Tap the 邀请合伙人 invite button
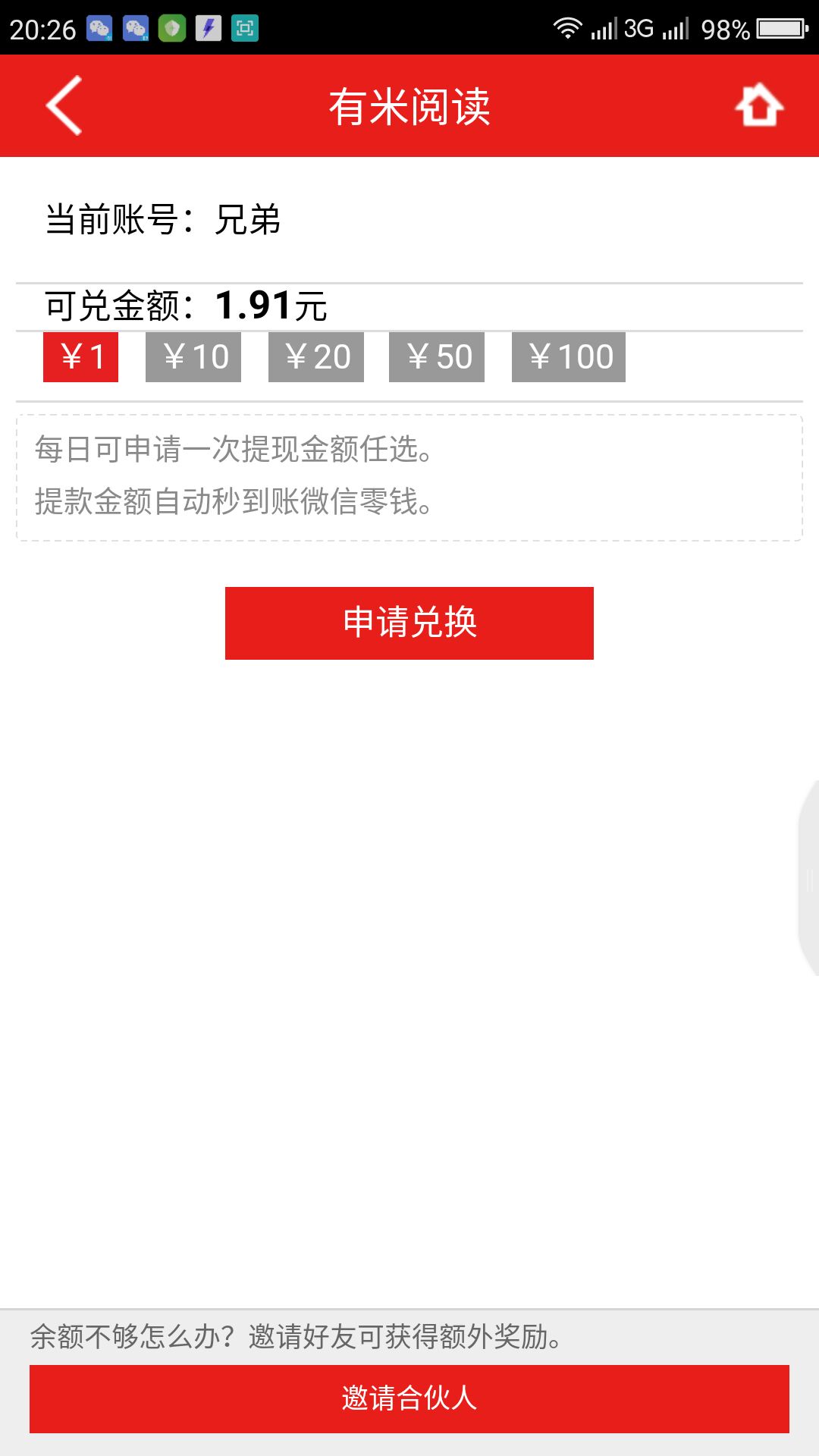The image size is (819, 1456). pyautogui.click(x=409, y=1398)
